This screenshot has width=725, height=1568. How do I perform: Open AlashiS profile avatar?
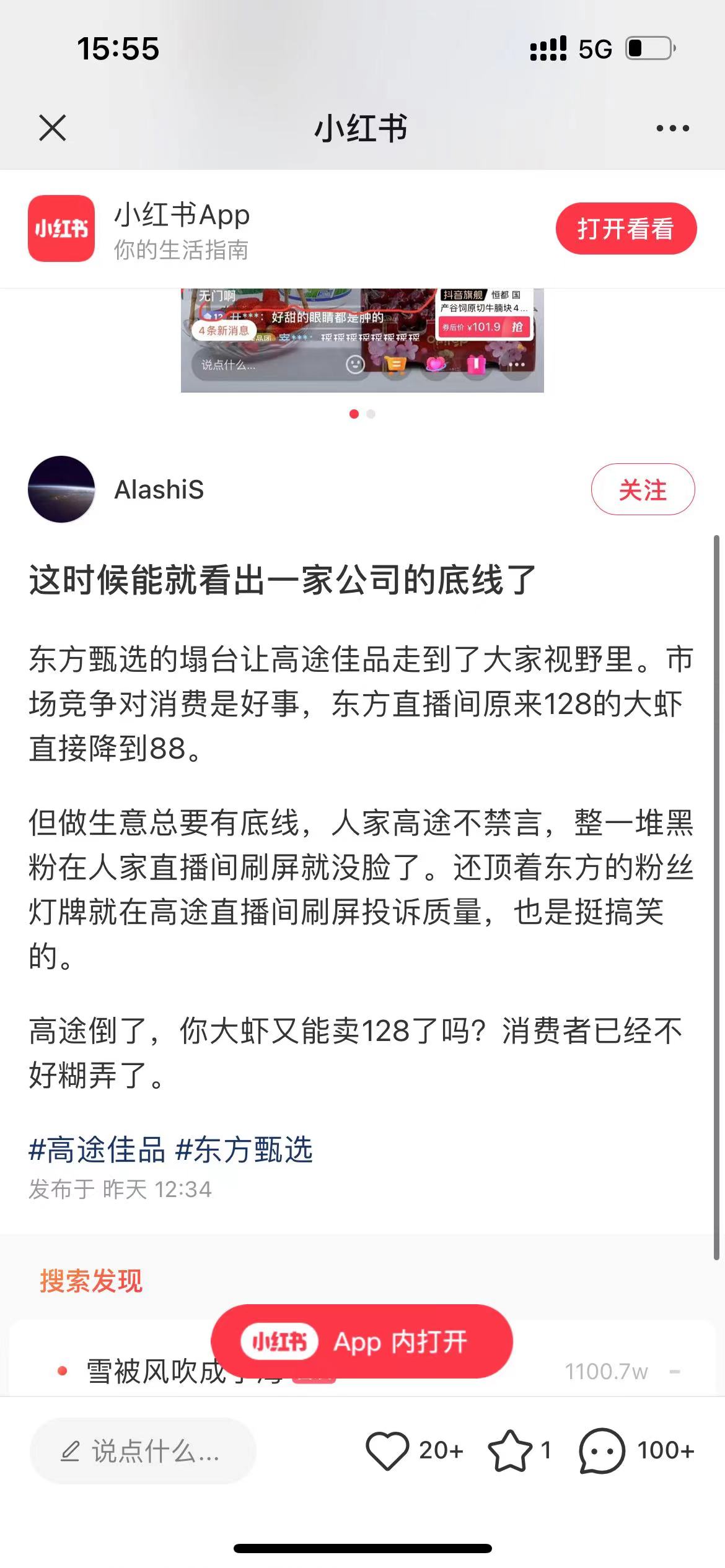61,489
